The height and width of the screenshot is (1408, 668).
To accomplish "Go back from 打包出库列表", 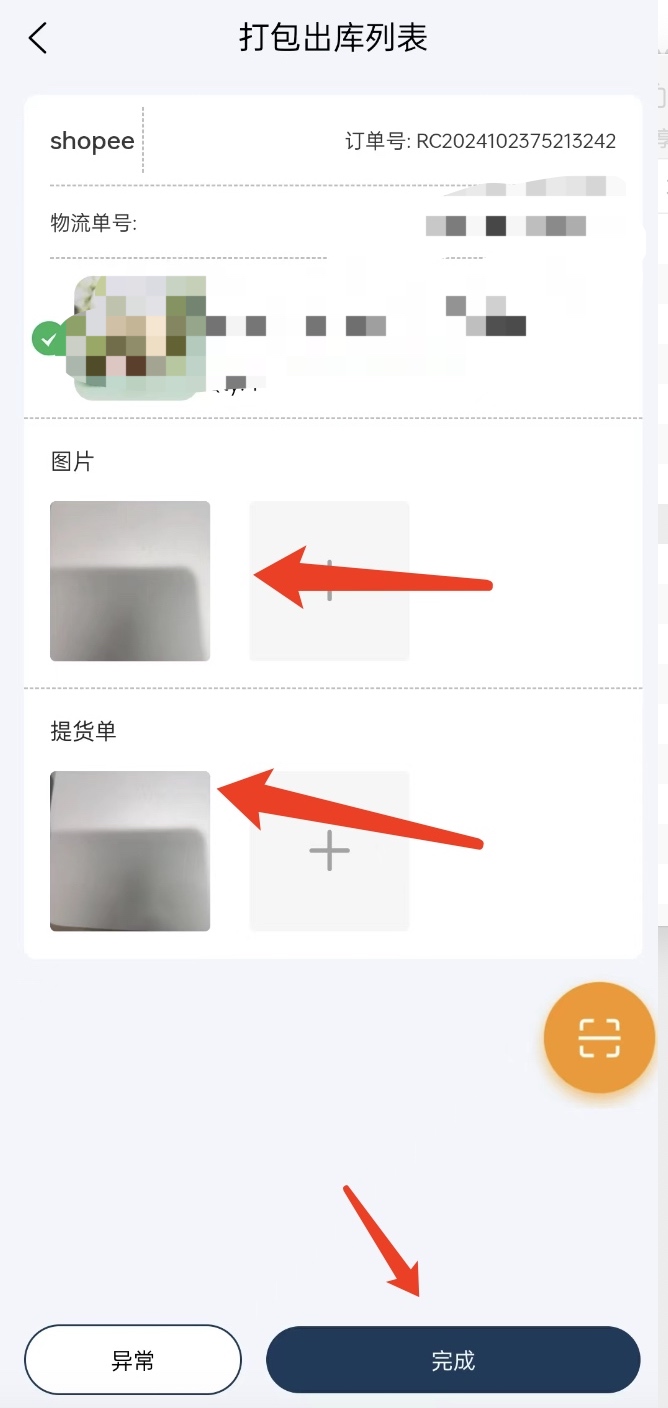I will (38, 39).
